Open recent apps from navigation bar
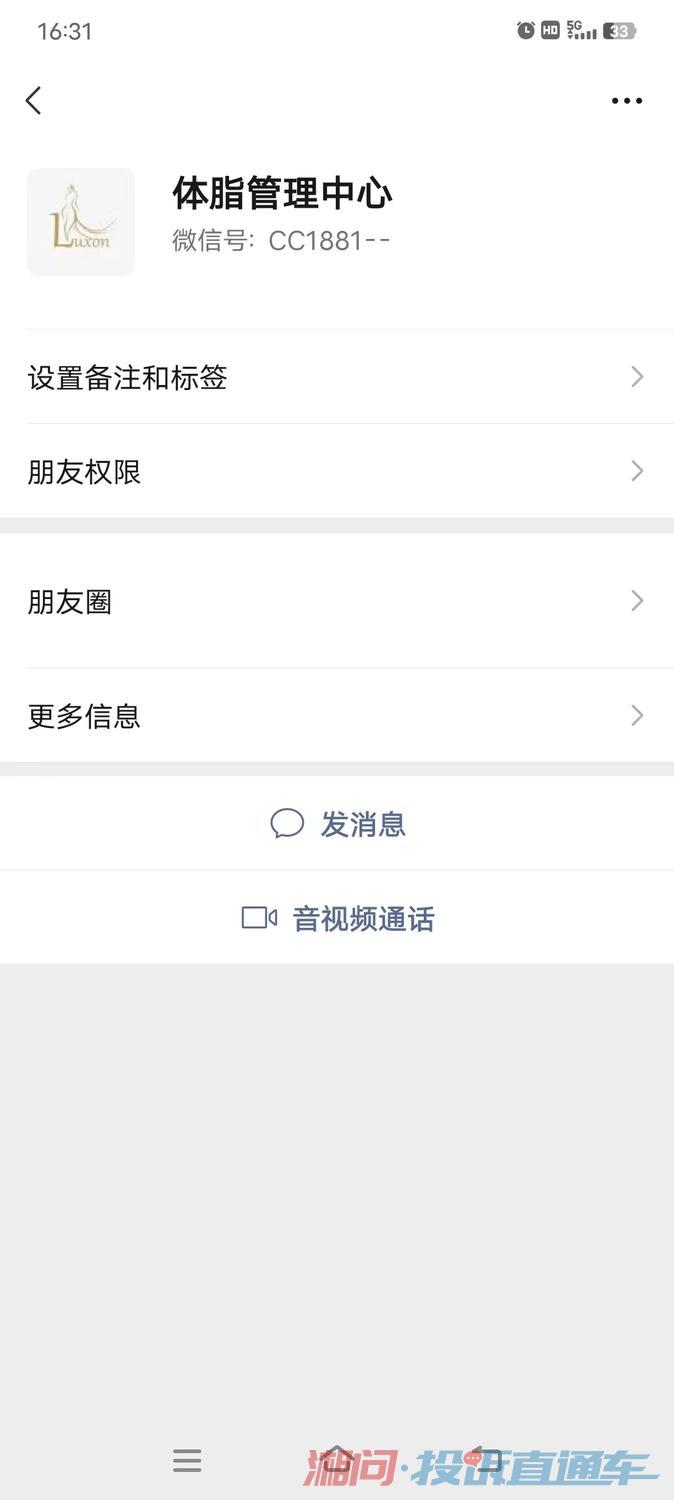 [187, 1461]
